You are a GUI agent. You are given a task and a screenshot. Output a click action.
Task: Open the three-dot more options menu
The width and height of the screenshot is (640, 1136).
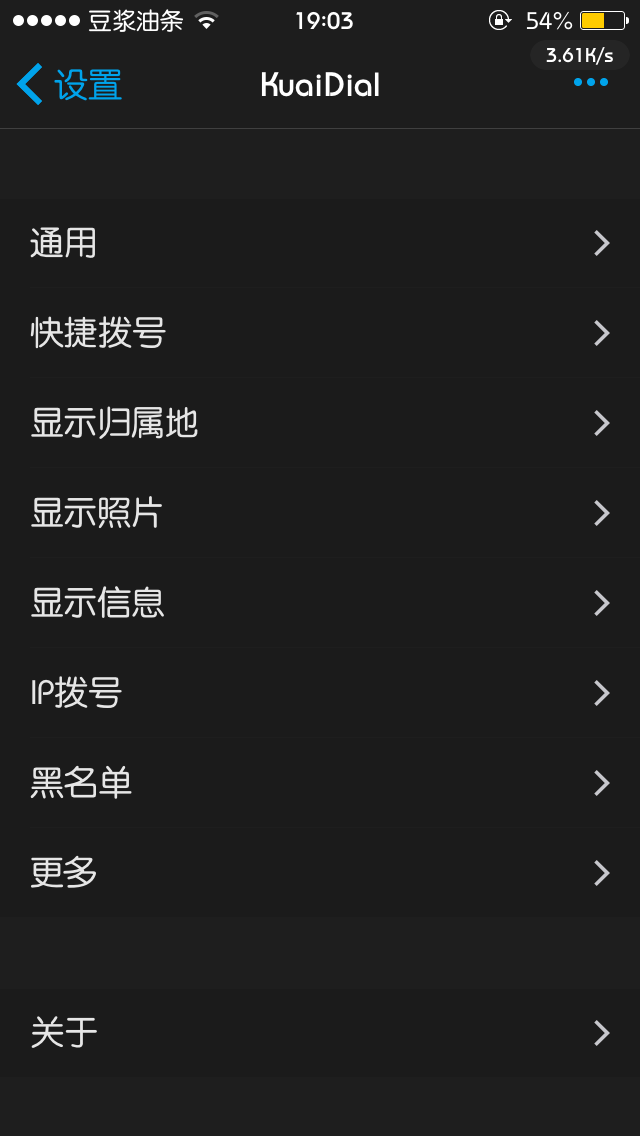590,83
